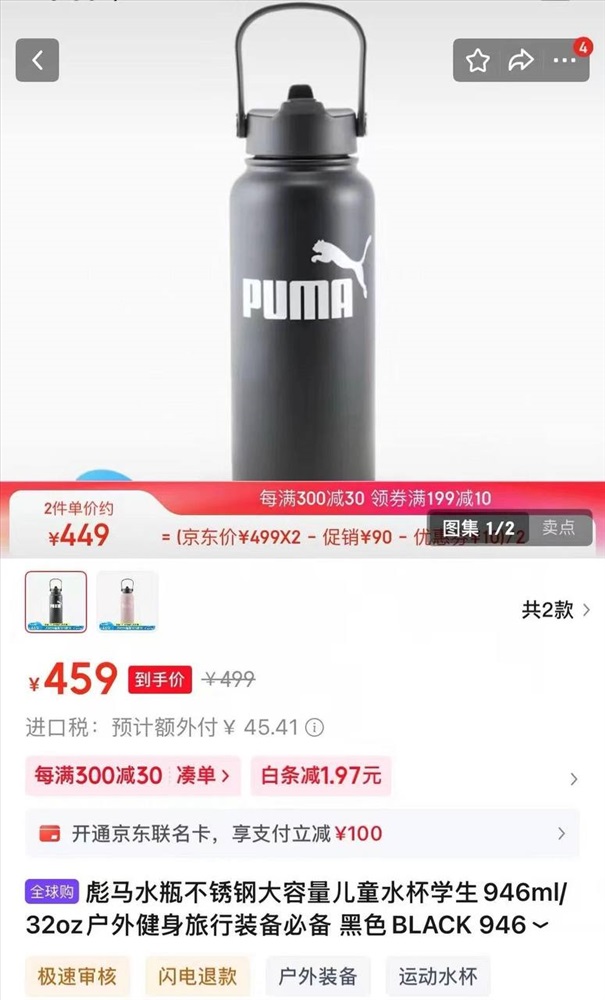
Task: Add this product to favorites
Action: pos(478,61)
